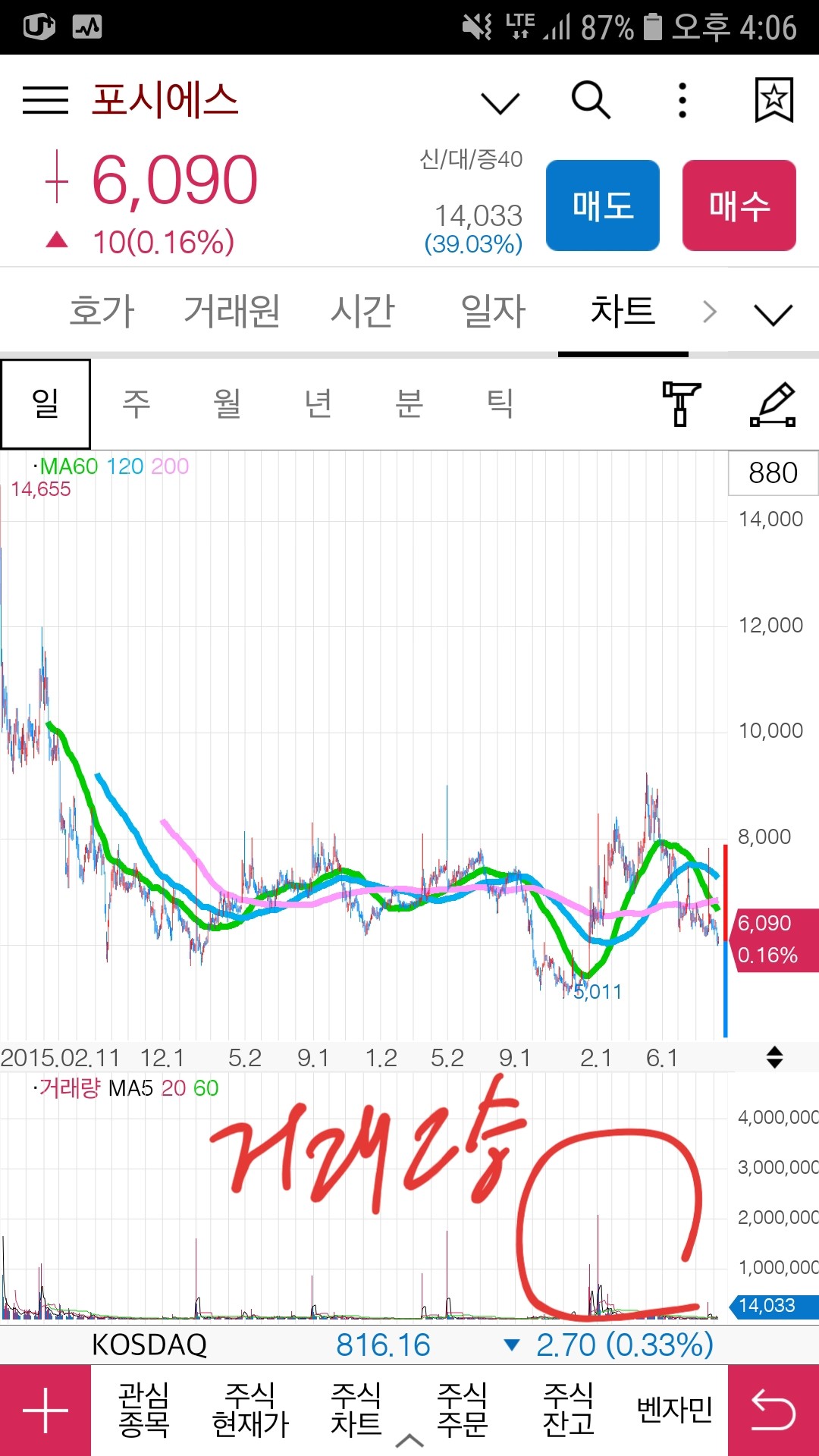Open 주식주문 order screen
This screenshot has height=1456, width=819.
(x=463, y=1410)
